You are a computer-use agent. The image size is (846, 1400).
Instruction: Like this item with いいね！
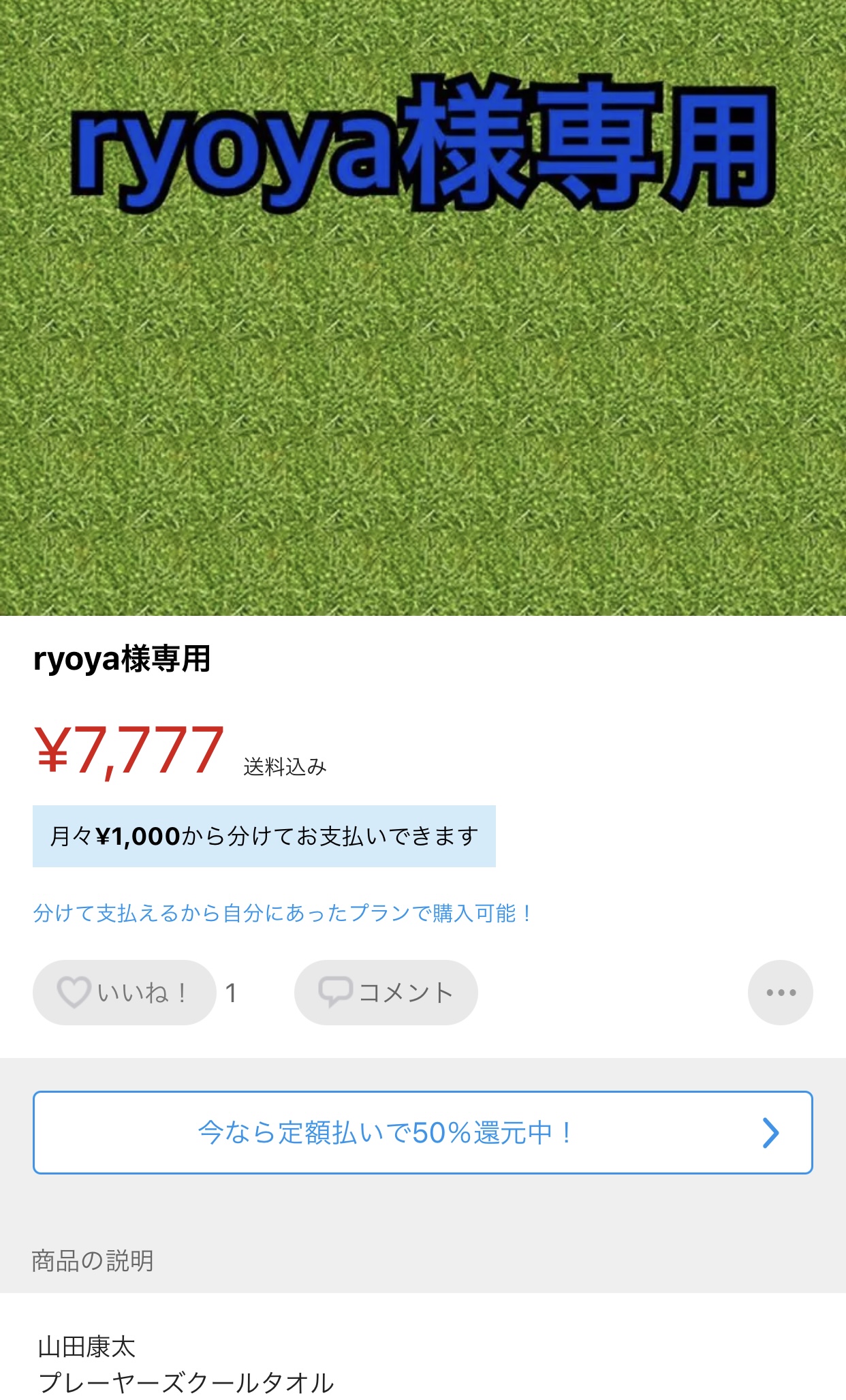(x=124, y=993)
